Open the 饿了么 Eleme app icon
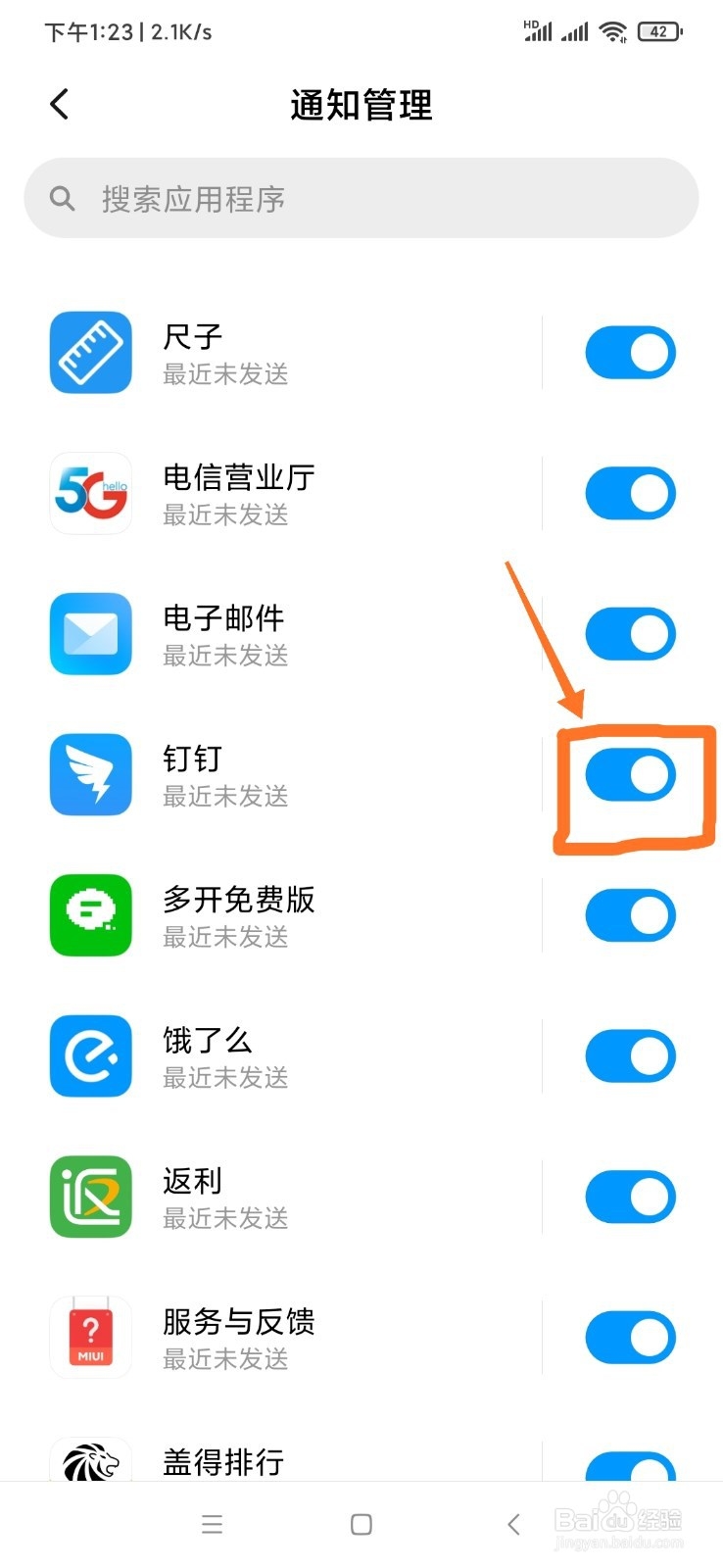The height and width of the screenshot is (1568, 723). pos(90,1055)
